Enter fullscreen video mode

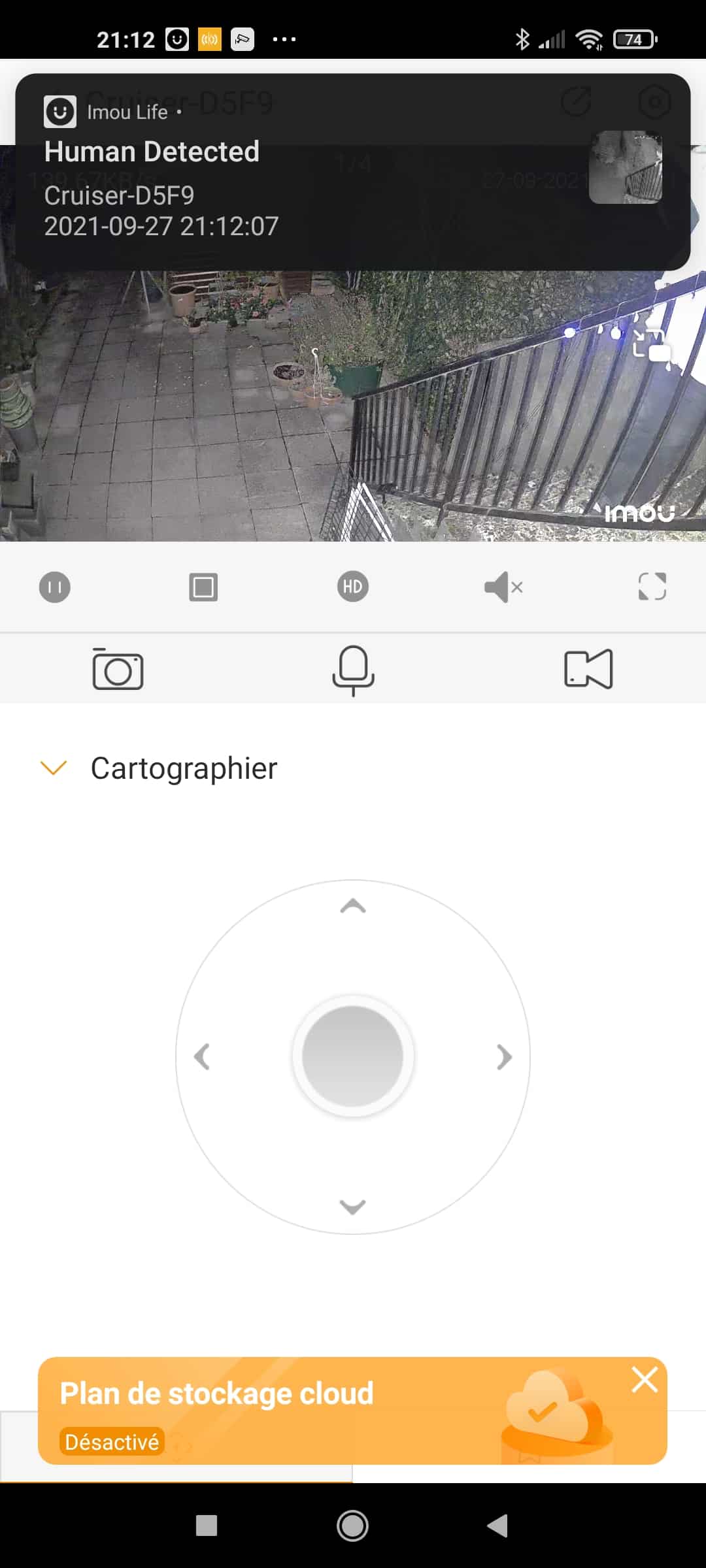652,587
